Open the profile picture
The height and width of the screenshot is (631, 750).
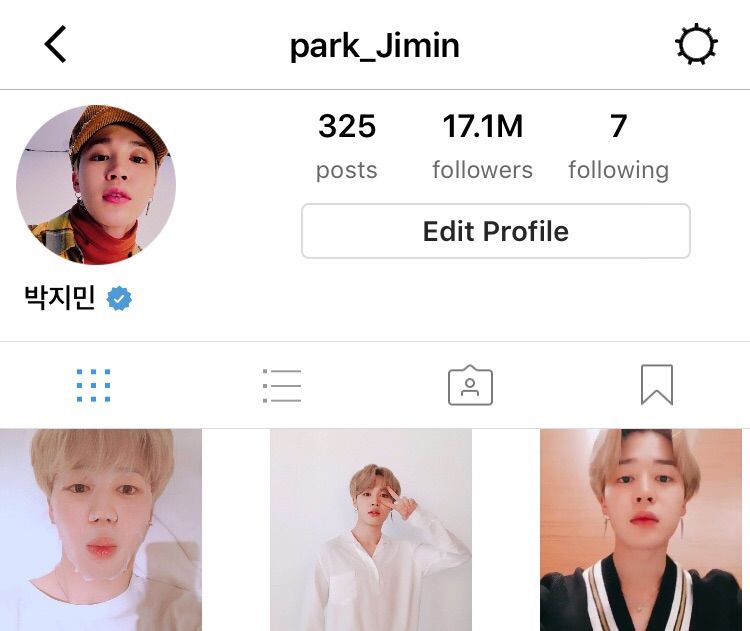tap(96, 185)
